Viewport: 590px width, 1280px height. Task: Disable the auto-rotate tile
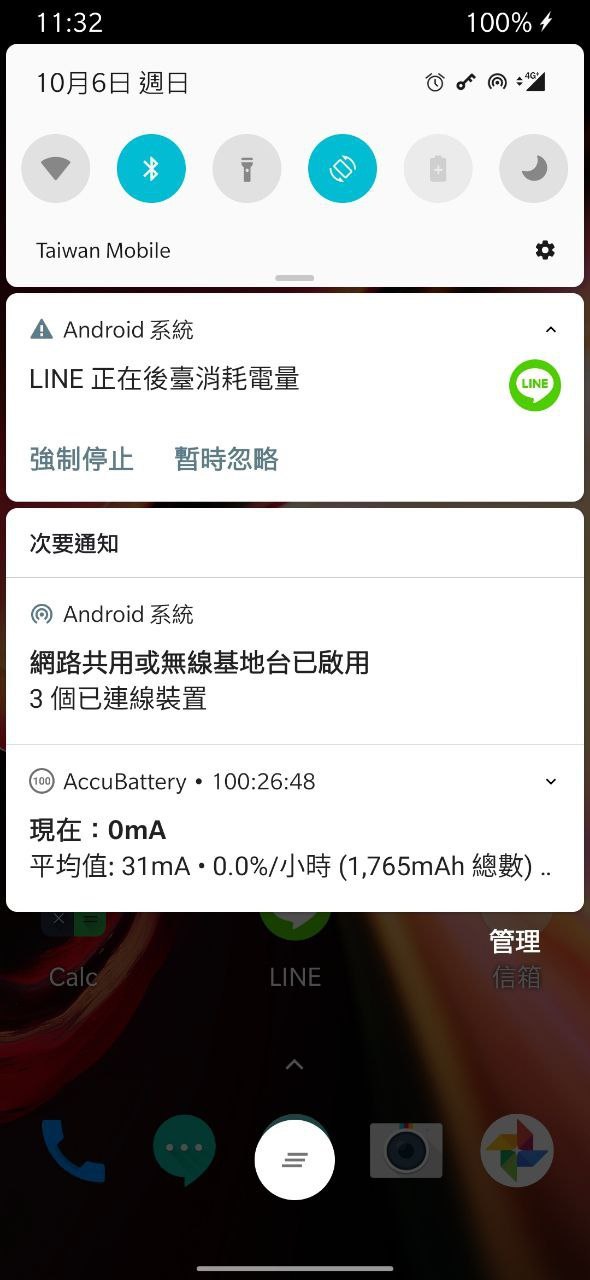(x=343, y=169)
